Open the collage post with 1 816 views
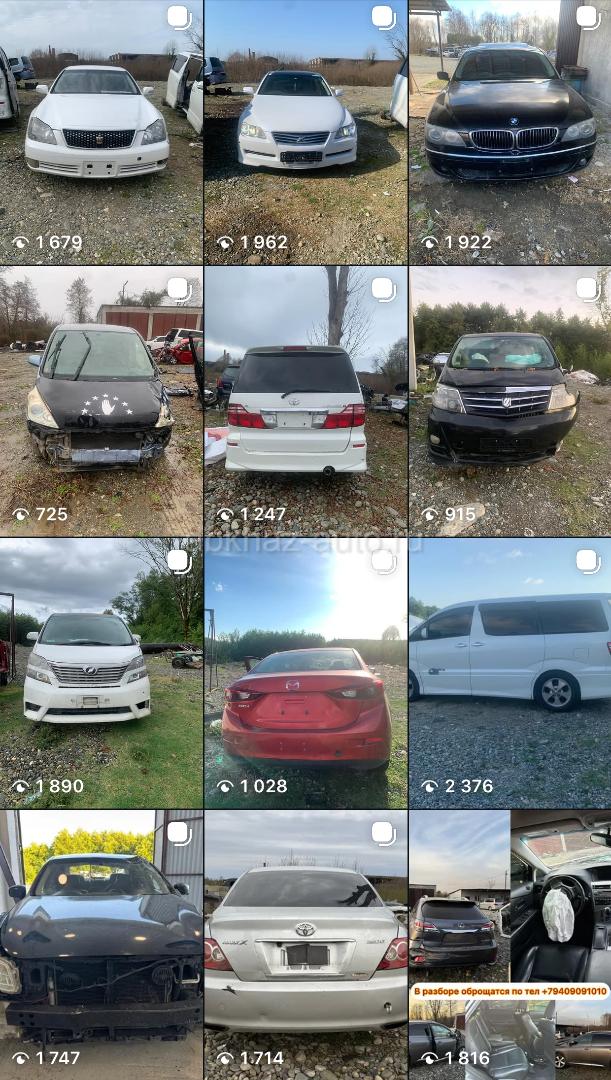 [510, 944]
